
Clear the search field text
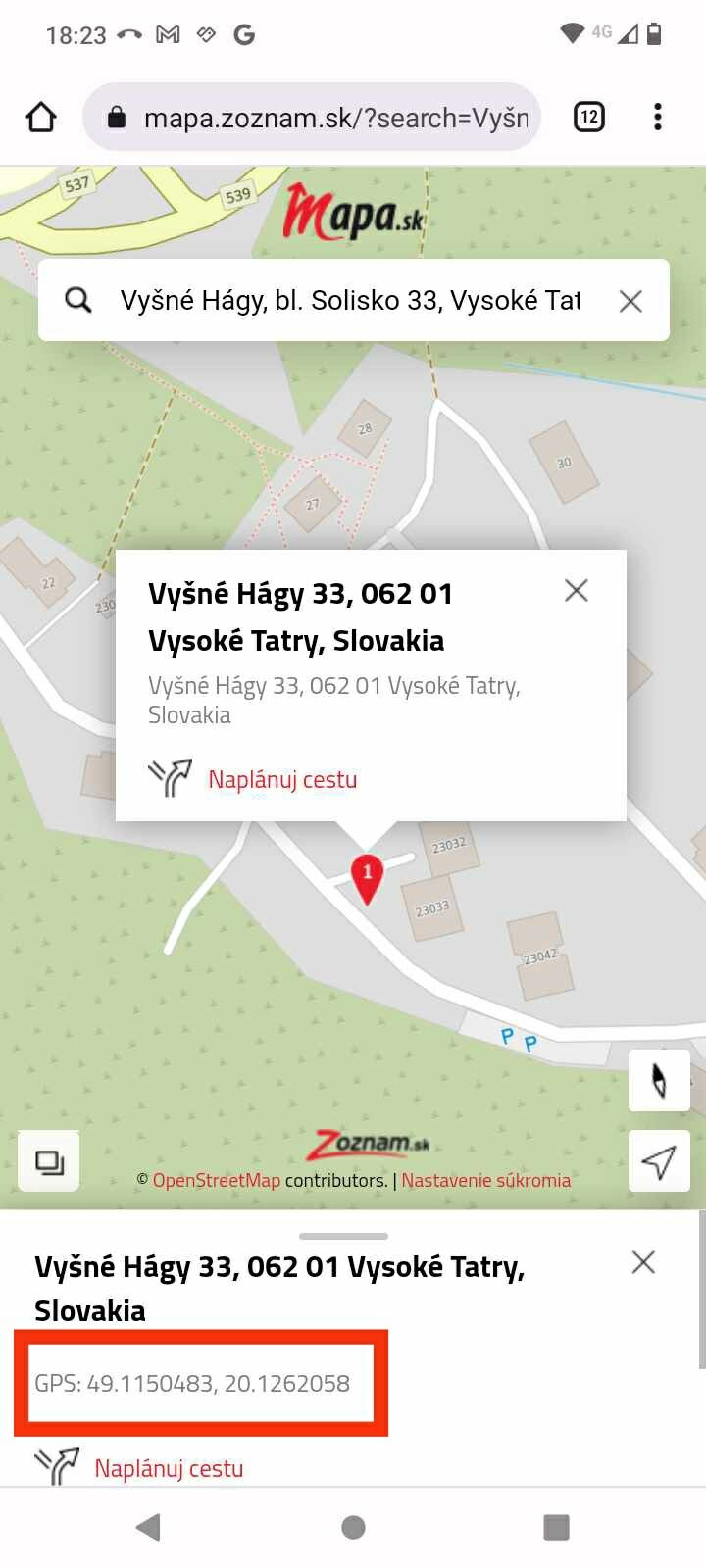(630, 301)
